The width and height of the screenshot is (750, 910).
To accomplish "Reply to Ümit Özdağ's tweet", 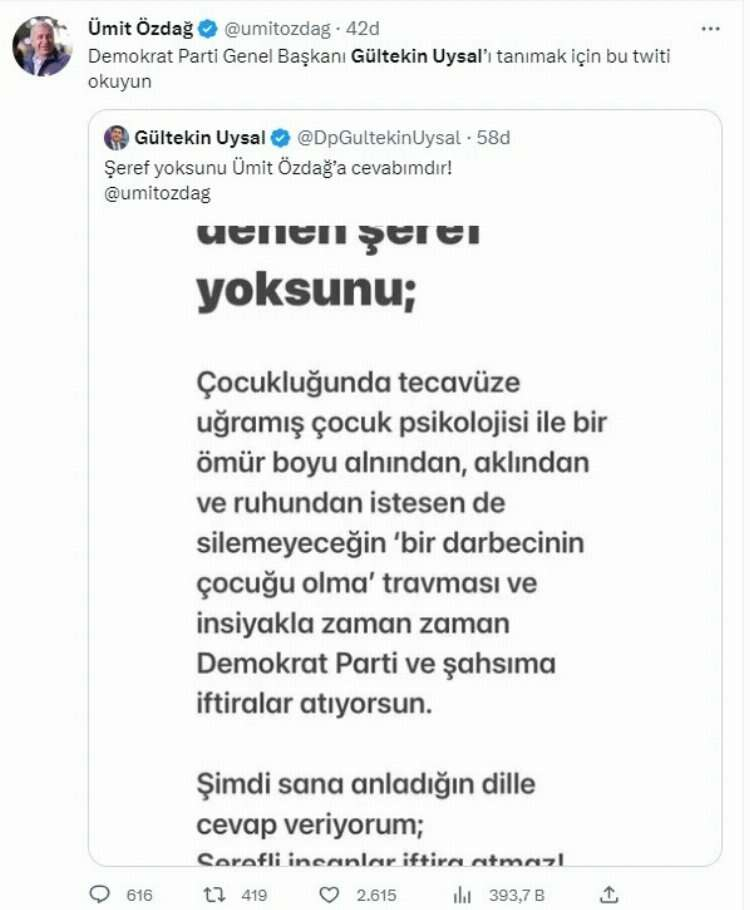I will point(100,894).
